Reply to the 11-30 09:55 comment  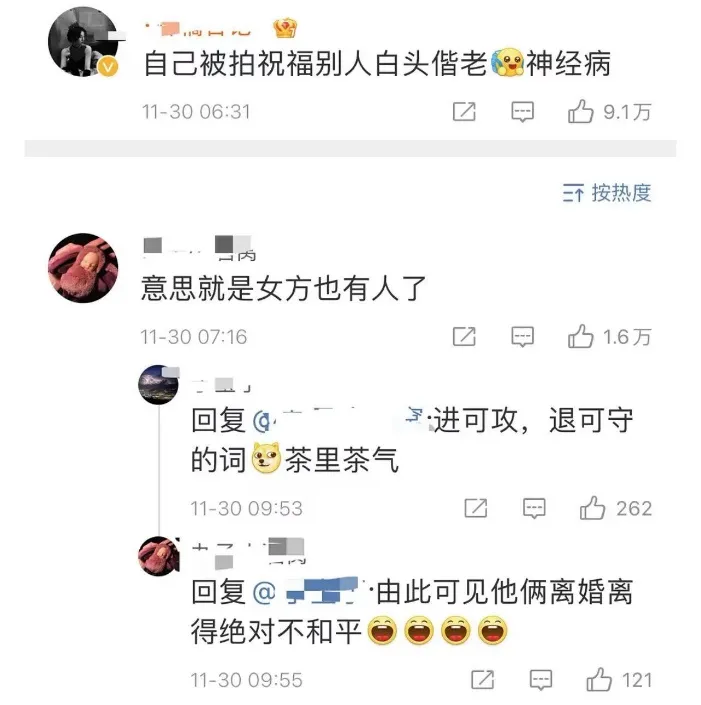[541, 680]
